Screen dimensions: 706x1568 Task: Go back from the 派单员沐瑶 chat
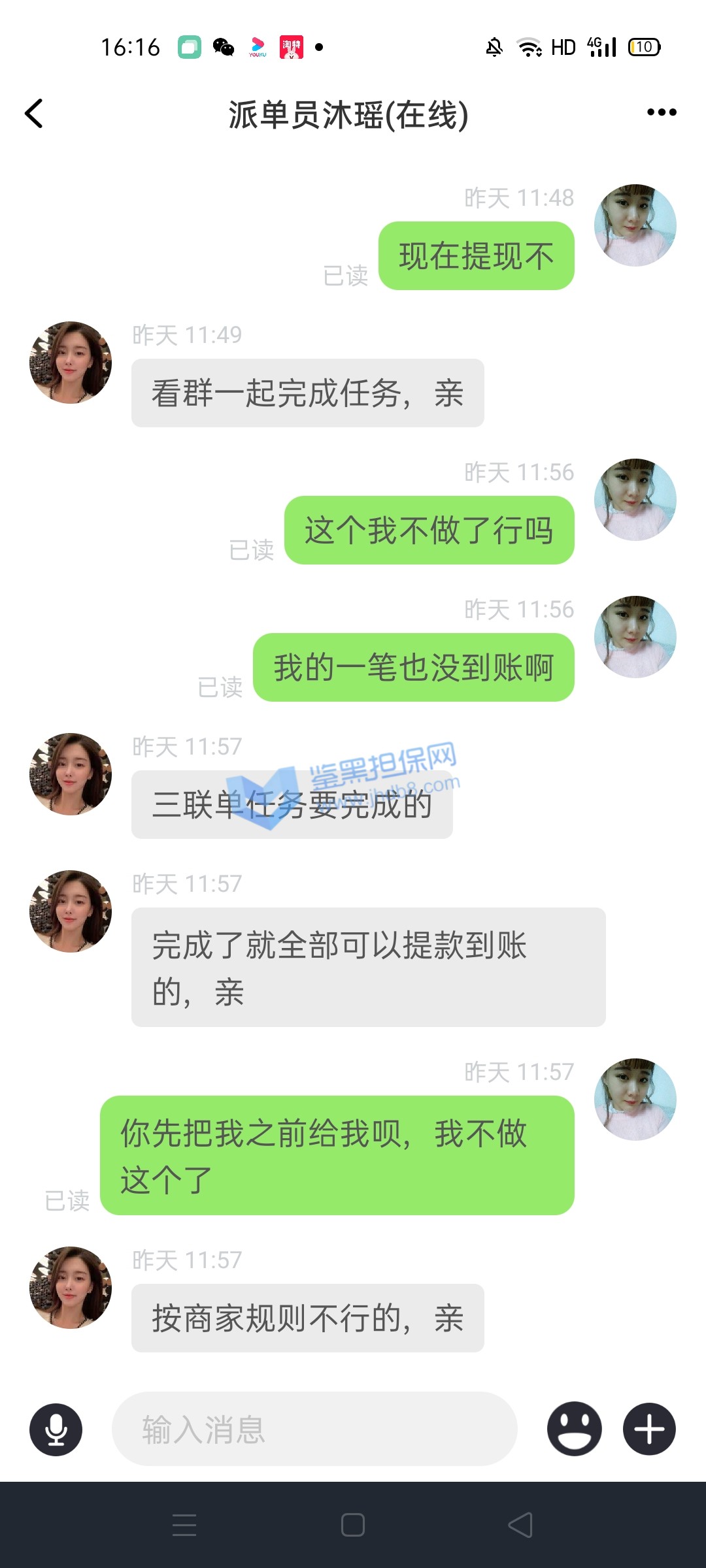(x=34, y=114)
